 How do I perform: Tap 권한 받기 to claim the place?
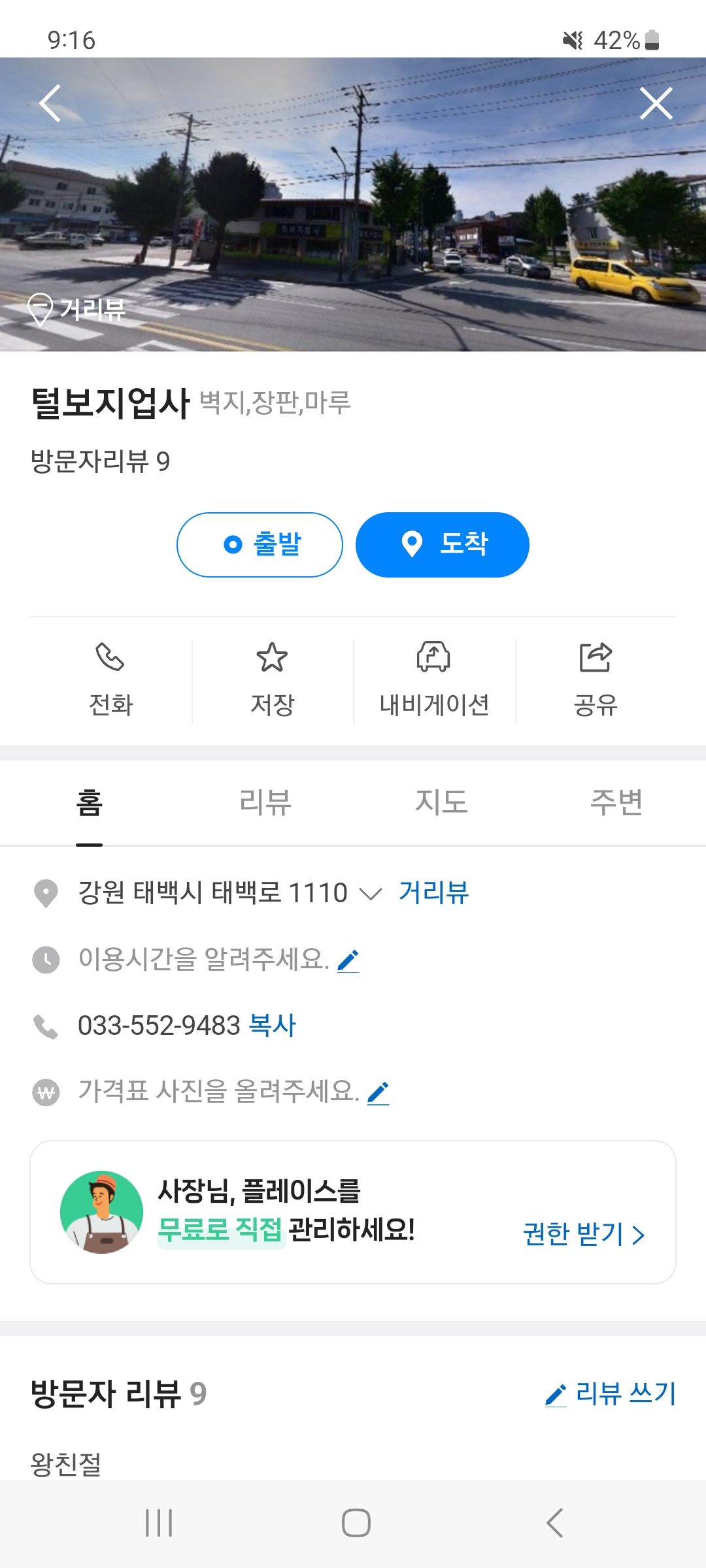[584, 1234]
